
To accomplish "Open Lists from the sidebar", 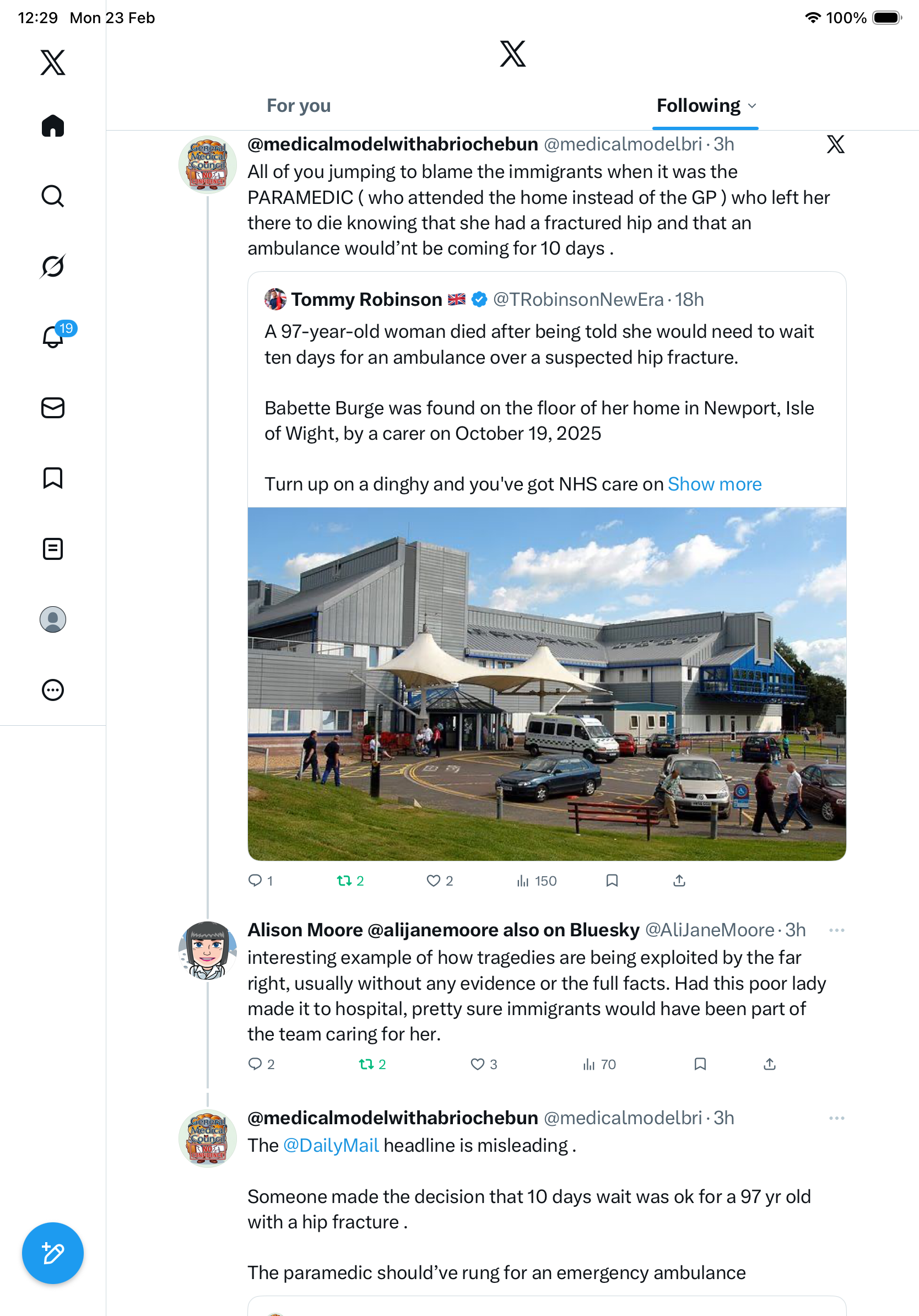I will click(53, 548).
